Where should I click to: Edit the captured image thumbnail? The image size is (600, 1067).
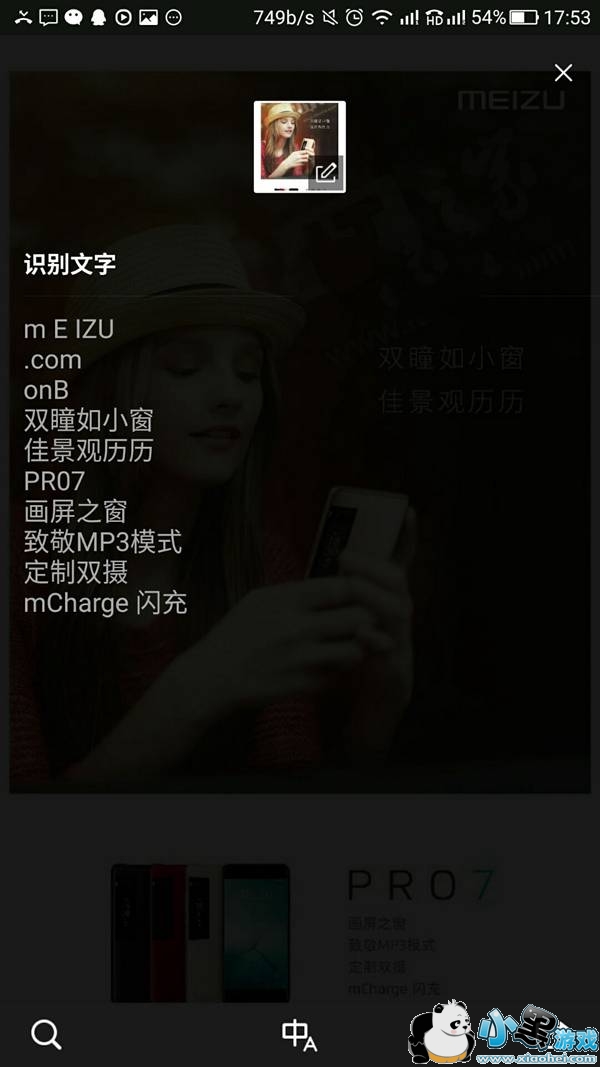tap(326, 172)
